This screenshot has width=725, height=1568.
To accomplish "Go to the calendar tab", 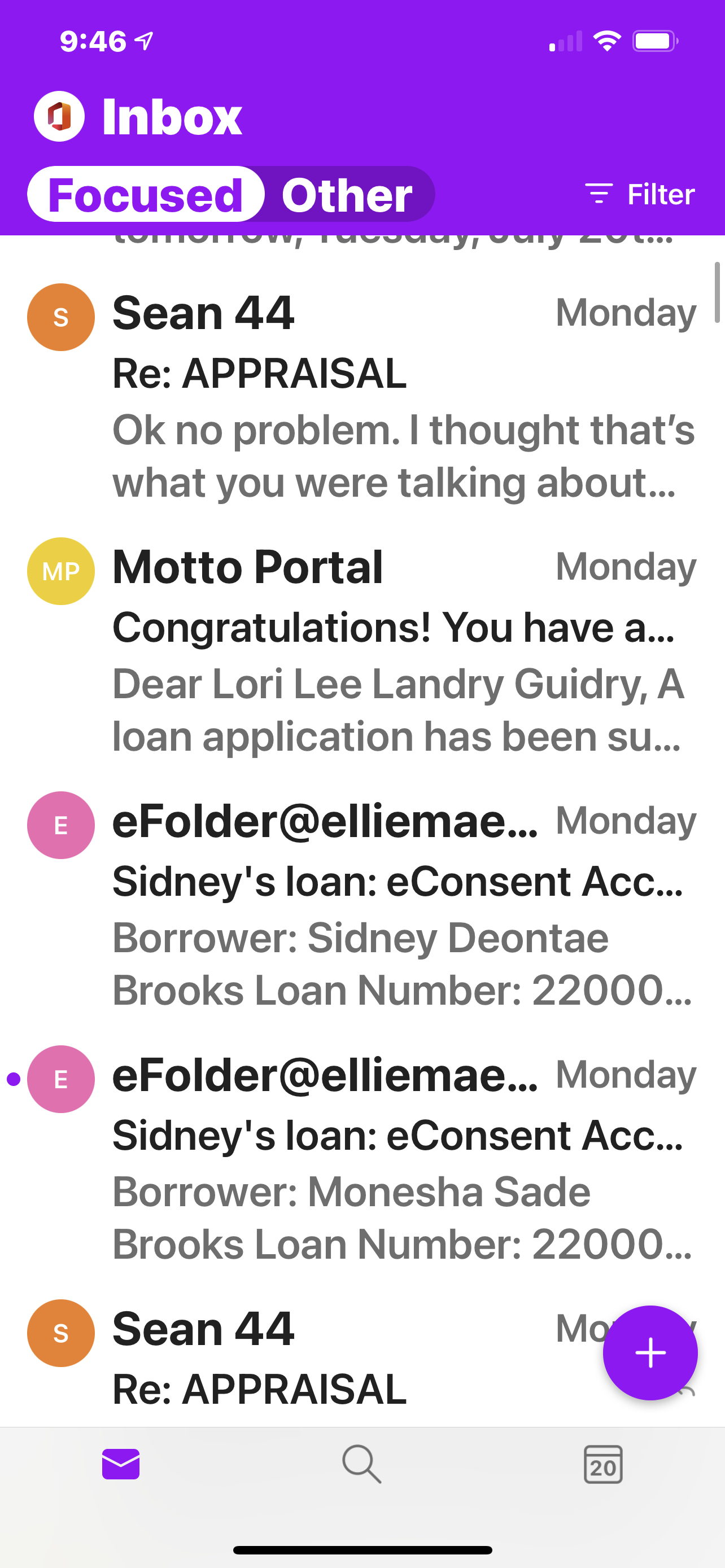I will 602,1464.
